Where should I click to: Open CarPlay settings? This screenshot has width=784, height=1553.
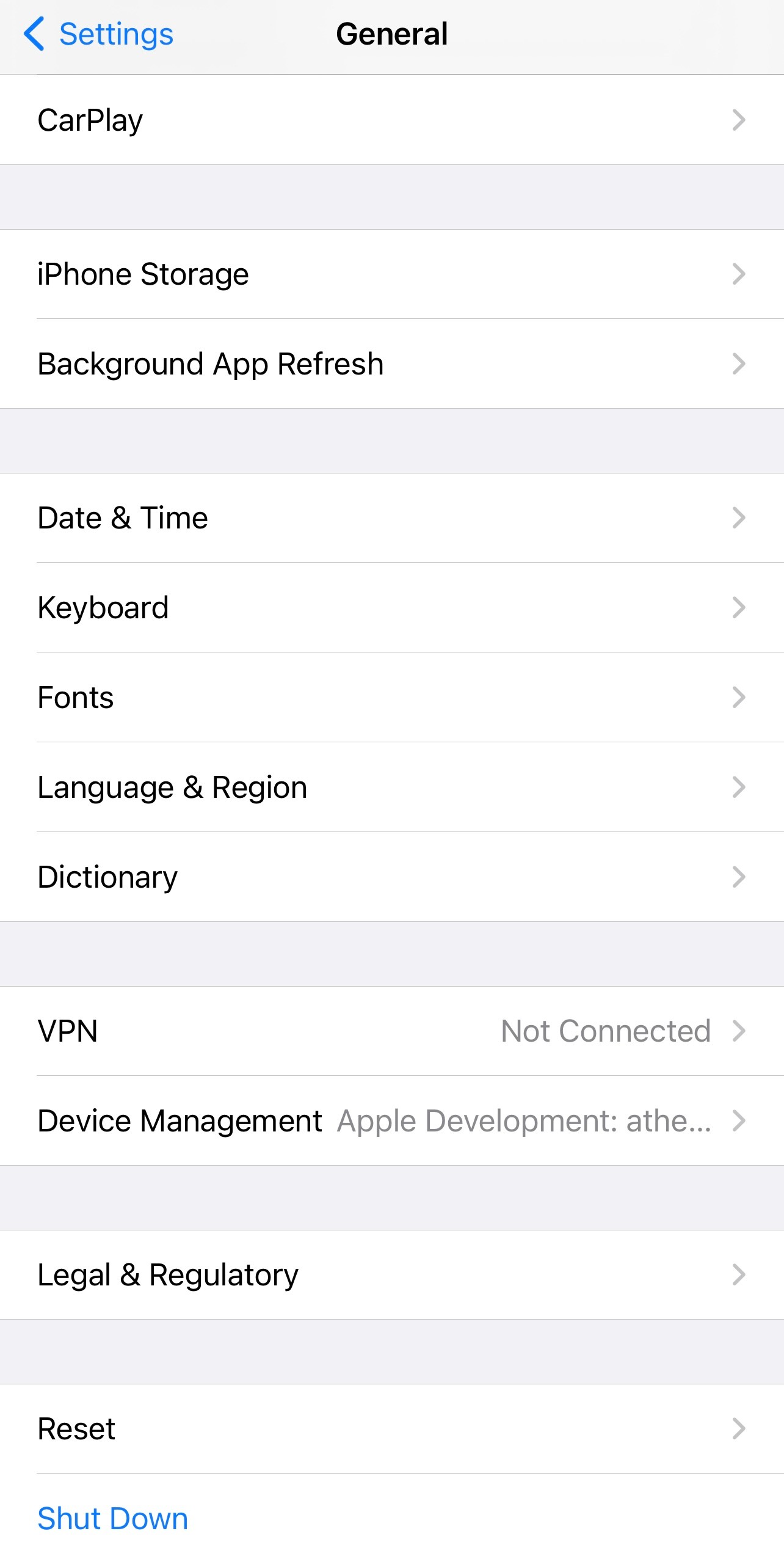click(391, 120)
